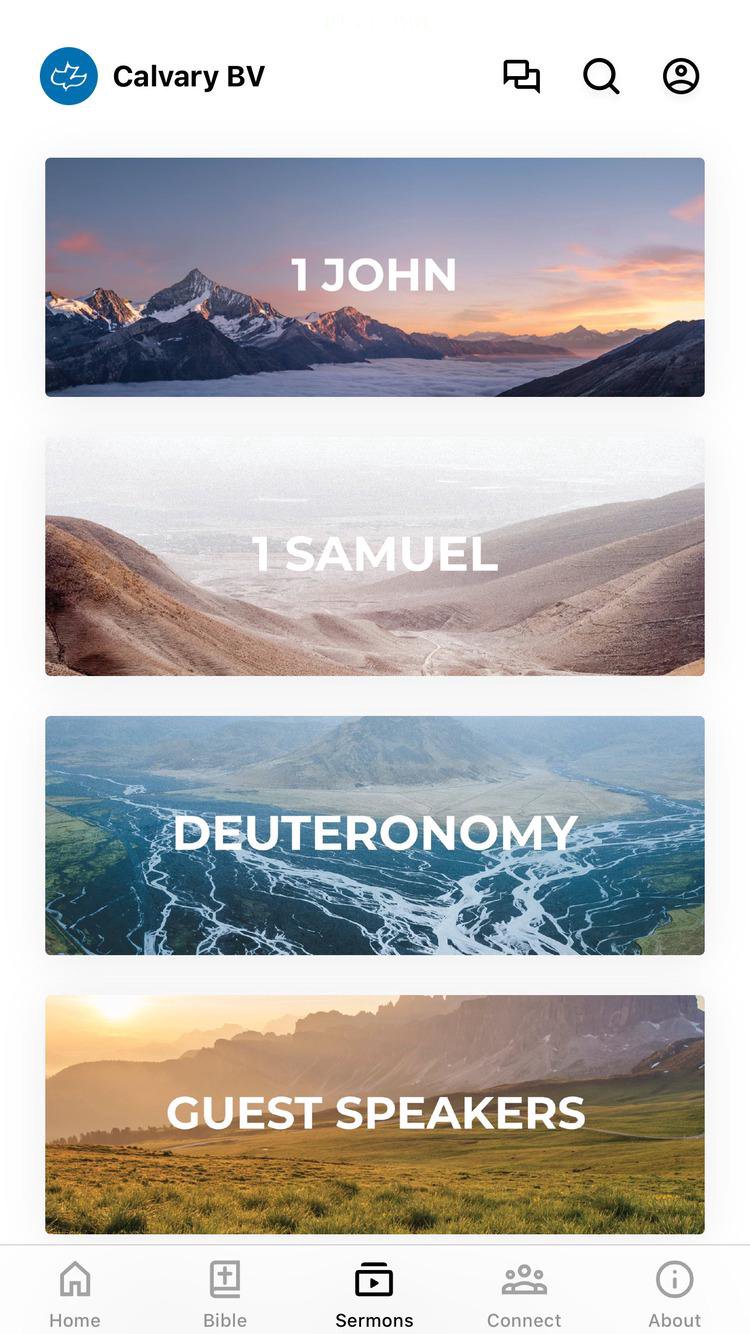View the 1 Samuel sermon series

(x=375, y=556)
